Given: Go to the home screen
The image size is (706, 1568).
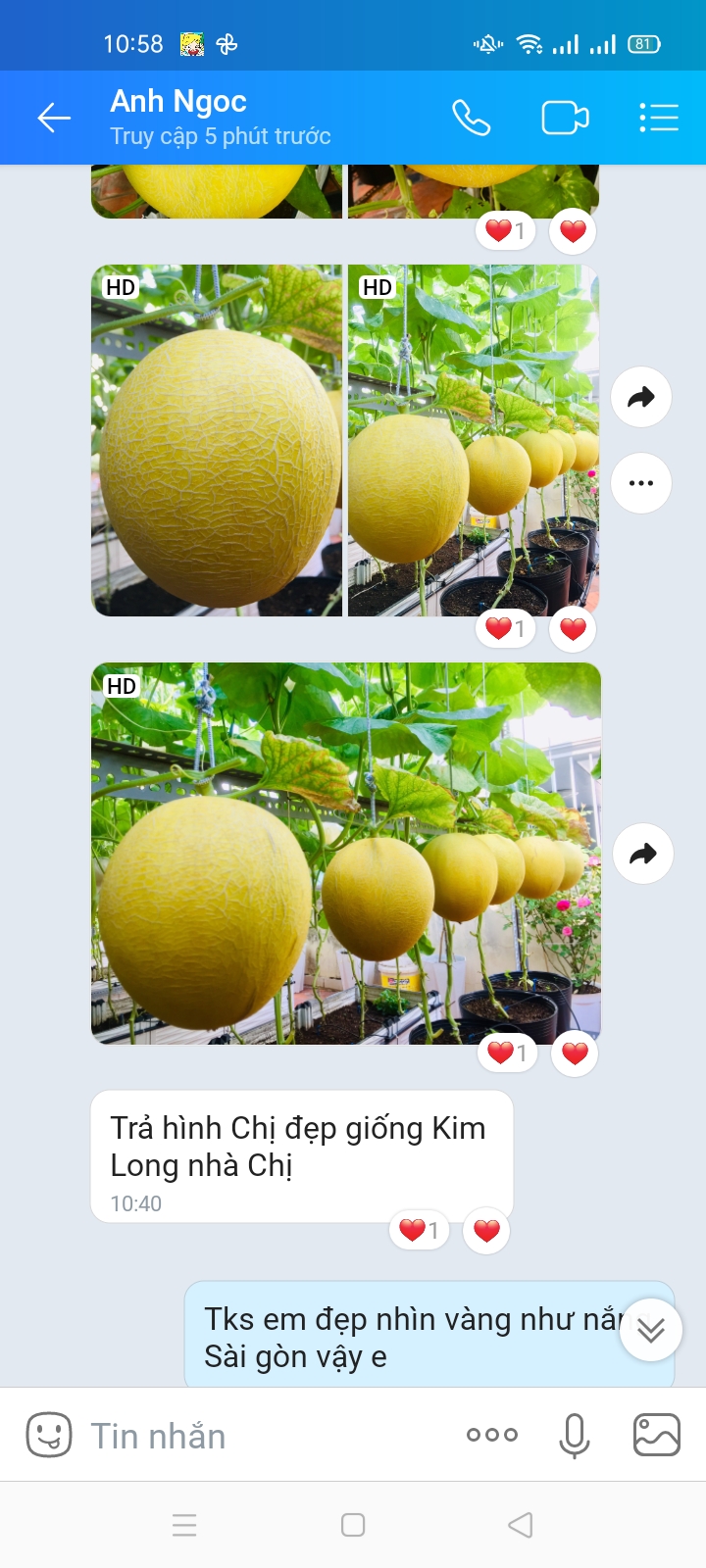Looking at the screenshot, I should pos(353,1525).
